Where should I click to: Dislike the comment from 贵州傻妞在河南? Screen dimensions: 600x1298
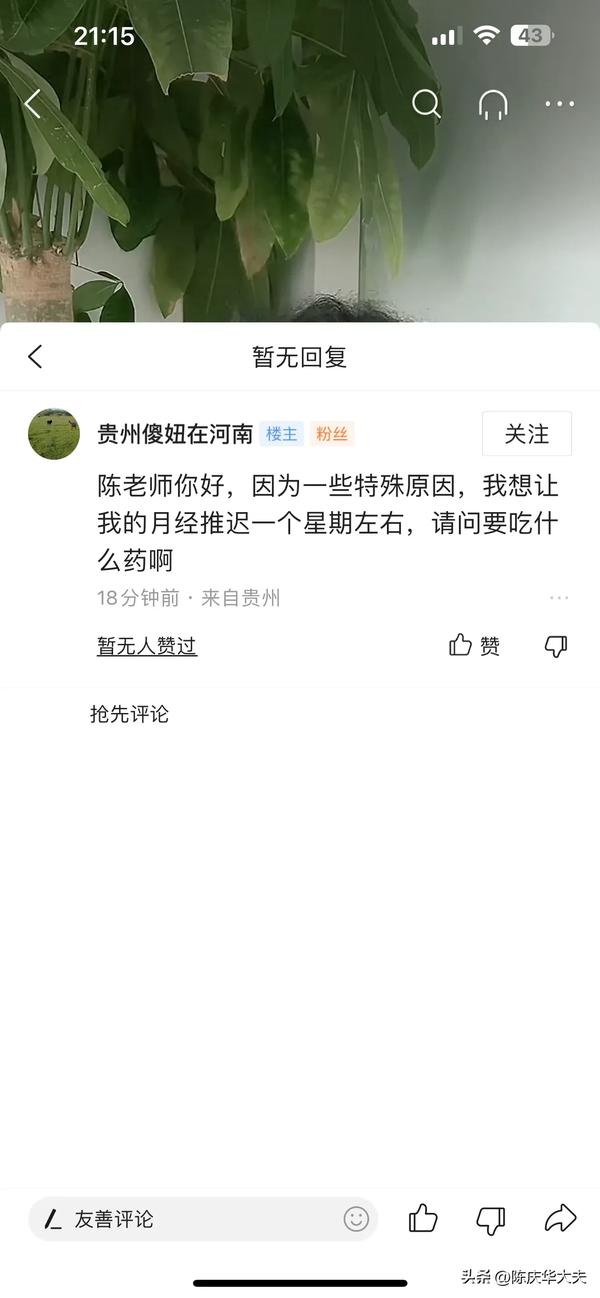click(556, 646)
